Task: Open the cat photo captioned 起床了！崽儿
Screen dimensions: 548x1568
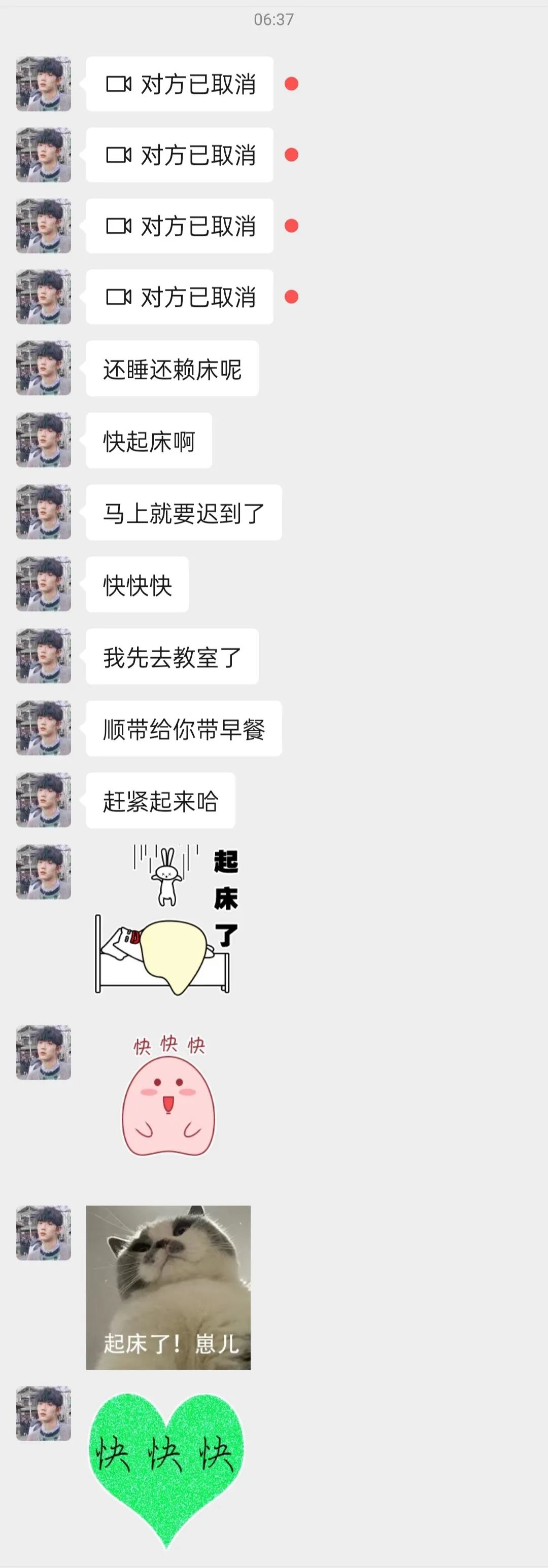Action: click(168, 1288)
